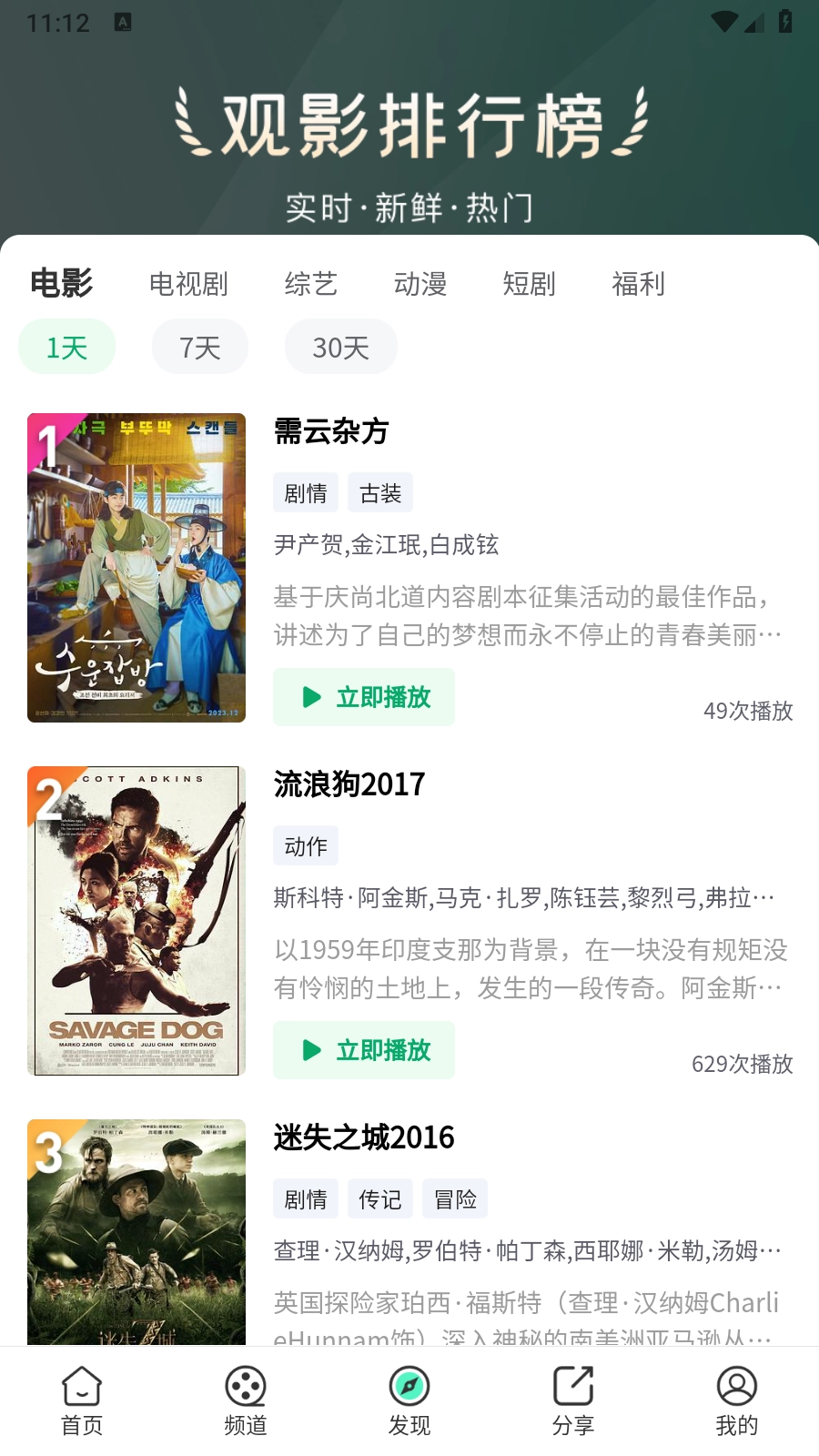Switch to the 电视剧 tab
Viewport: 819px width, 1456px height.
coord(189,285)
